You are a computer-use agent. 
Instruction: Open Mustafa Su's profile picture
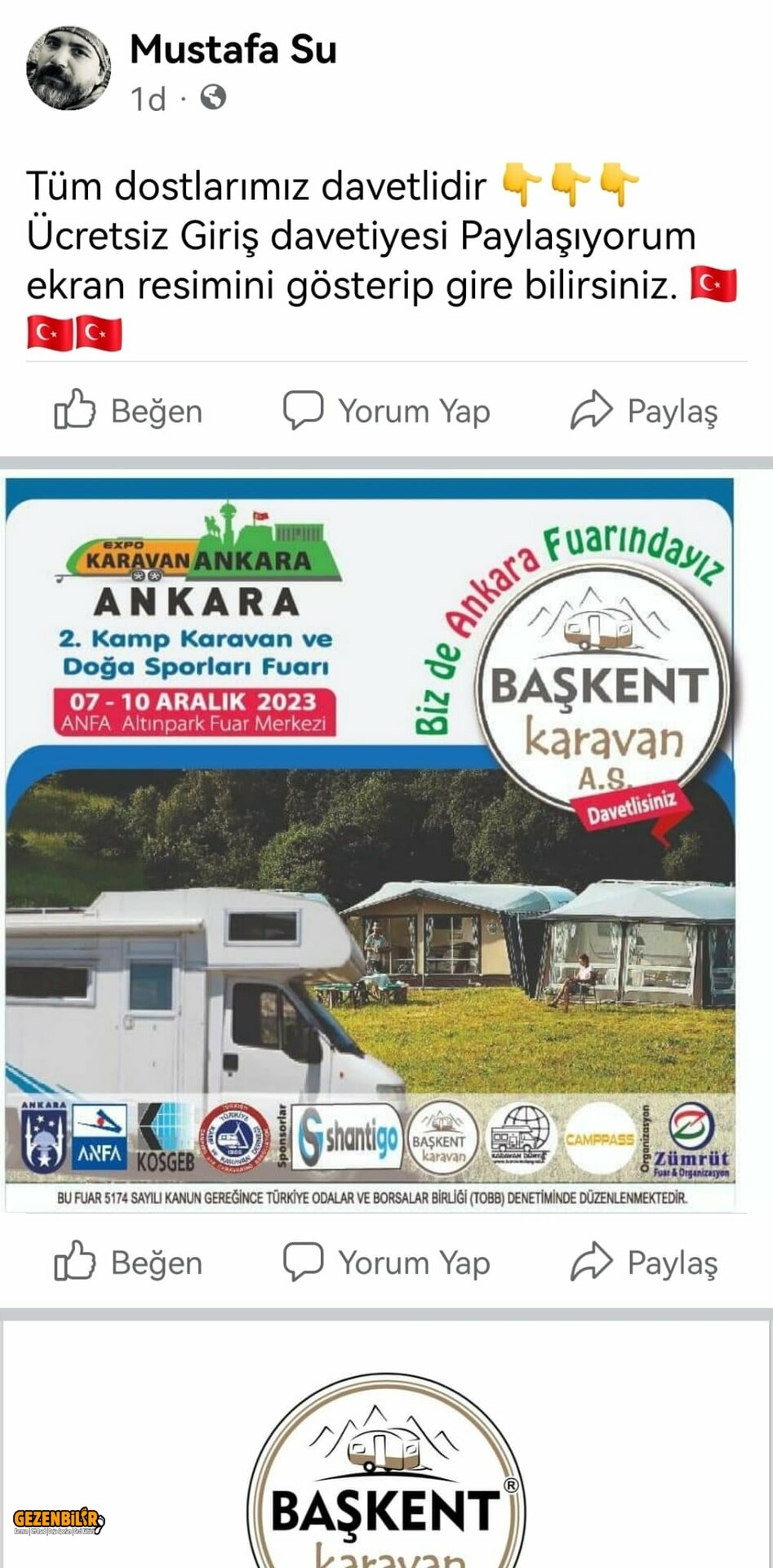[x=69, y=69]
